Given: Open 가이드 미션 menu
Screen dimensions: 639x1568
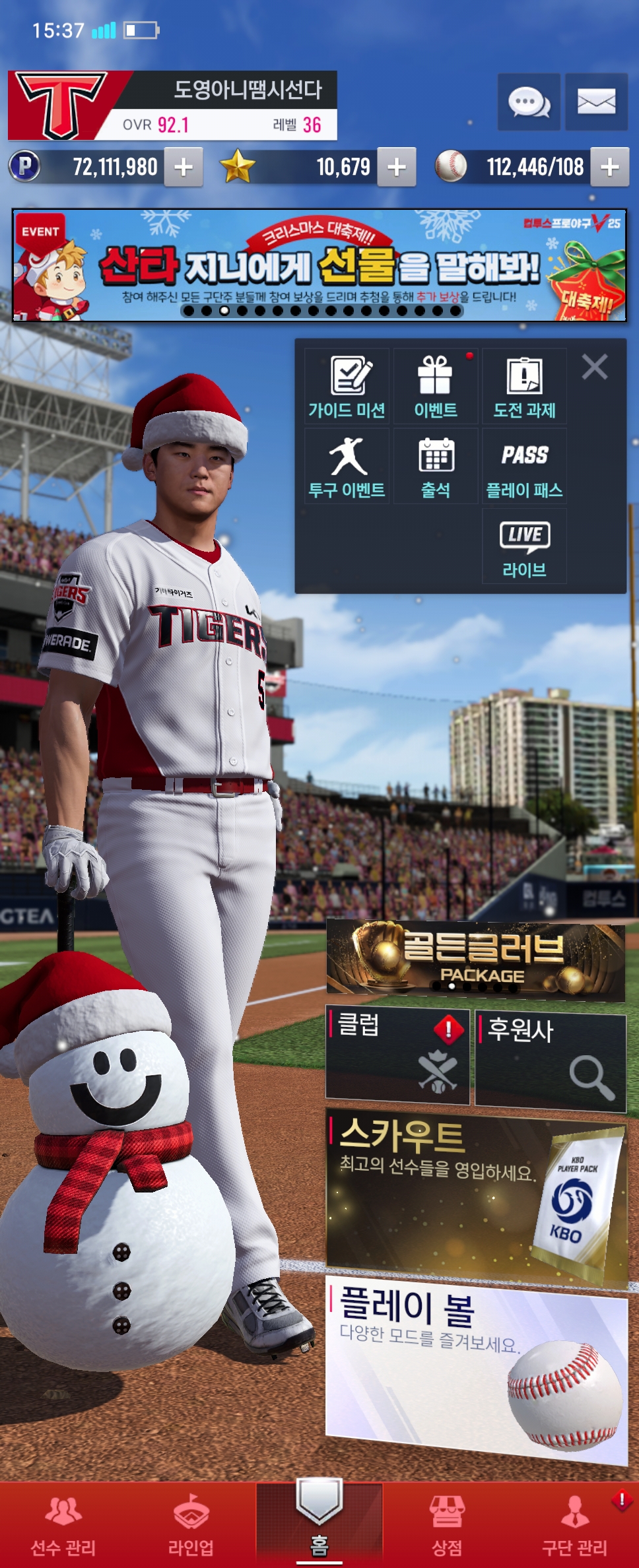Looking at the screenshot, I should pos(347,387).
